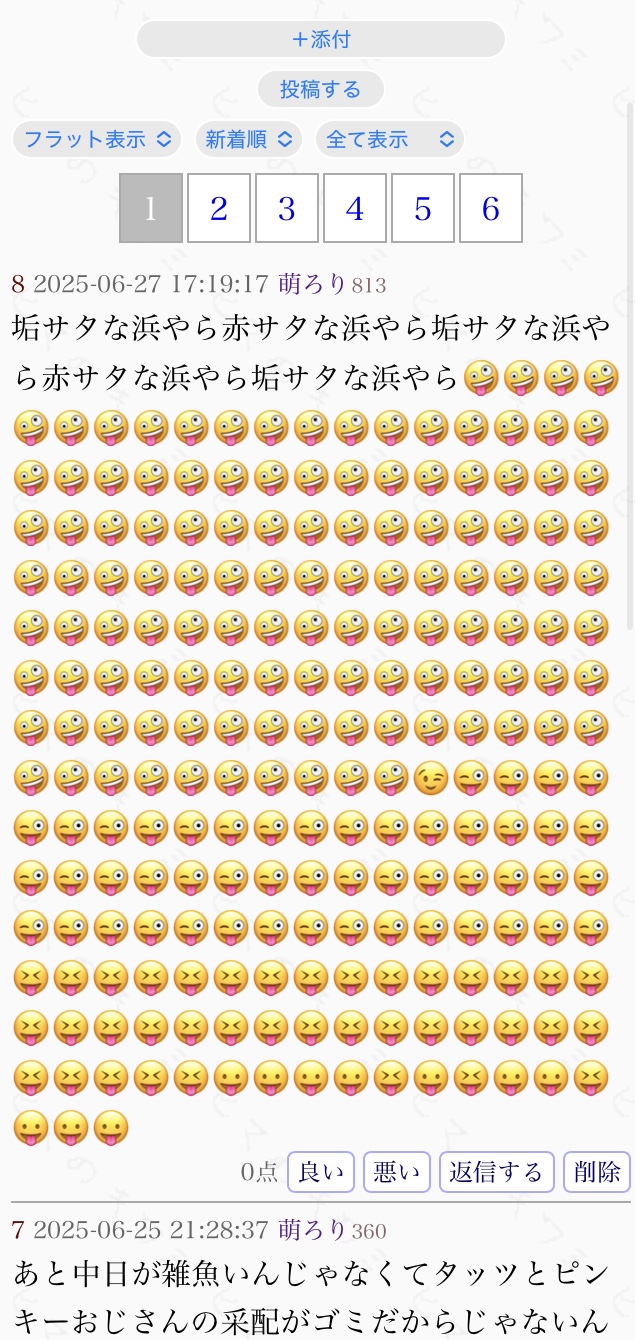Select page 5

pyautogui.click(x=423, y=208)
